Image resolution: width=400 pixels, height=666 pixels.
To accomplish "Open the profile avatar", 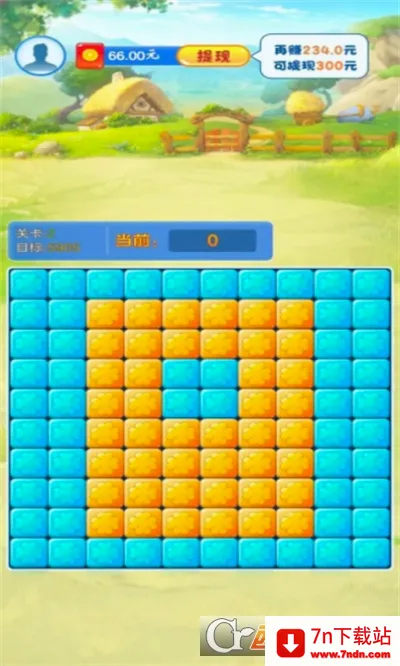I will [x=40, y=56].
